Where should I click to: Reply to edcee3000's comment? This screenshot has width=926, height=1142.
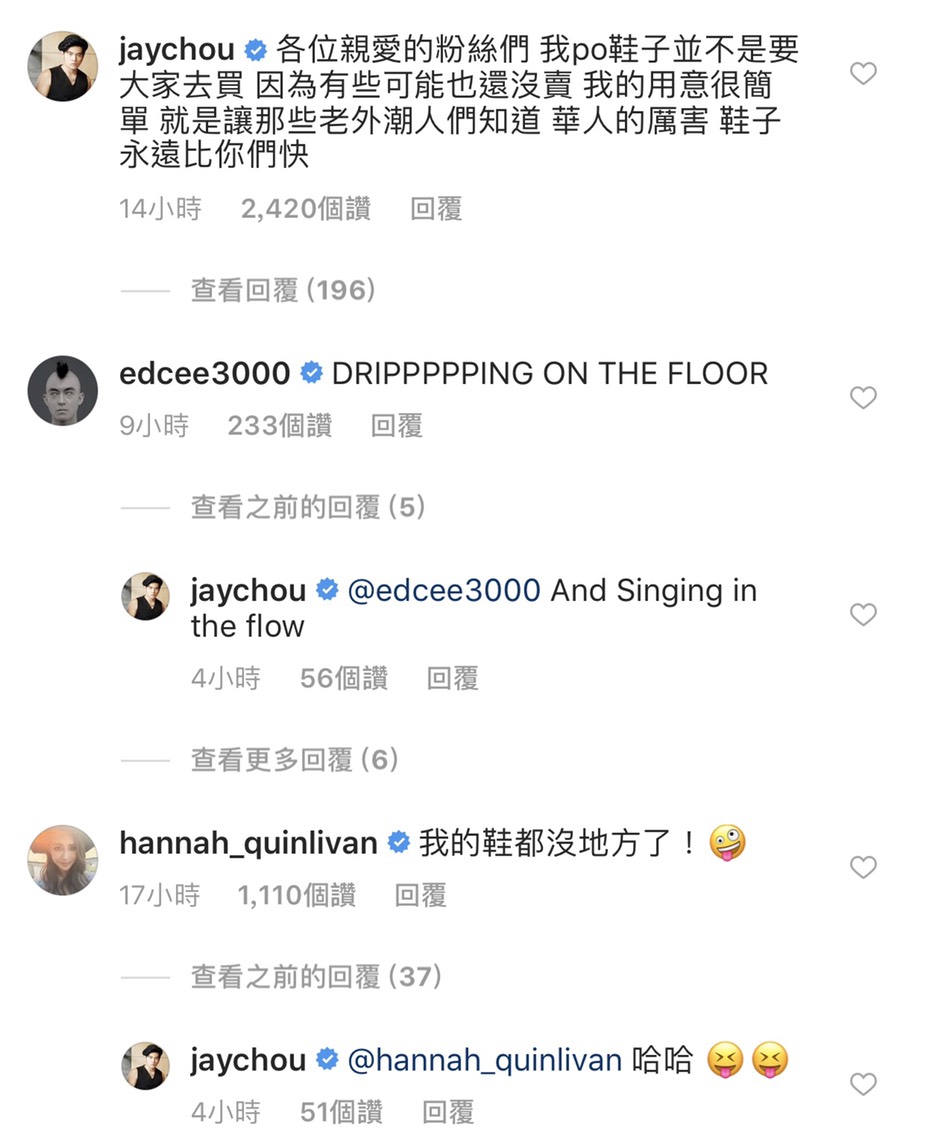point(396,426)
